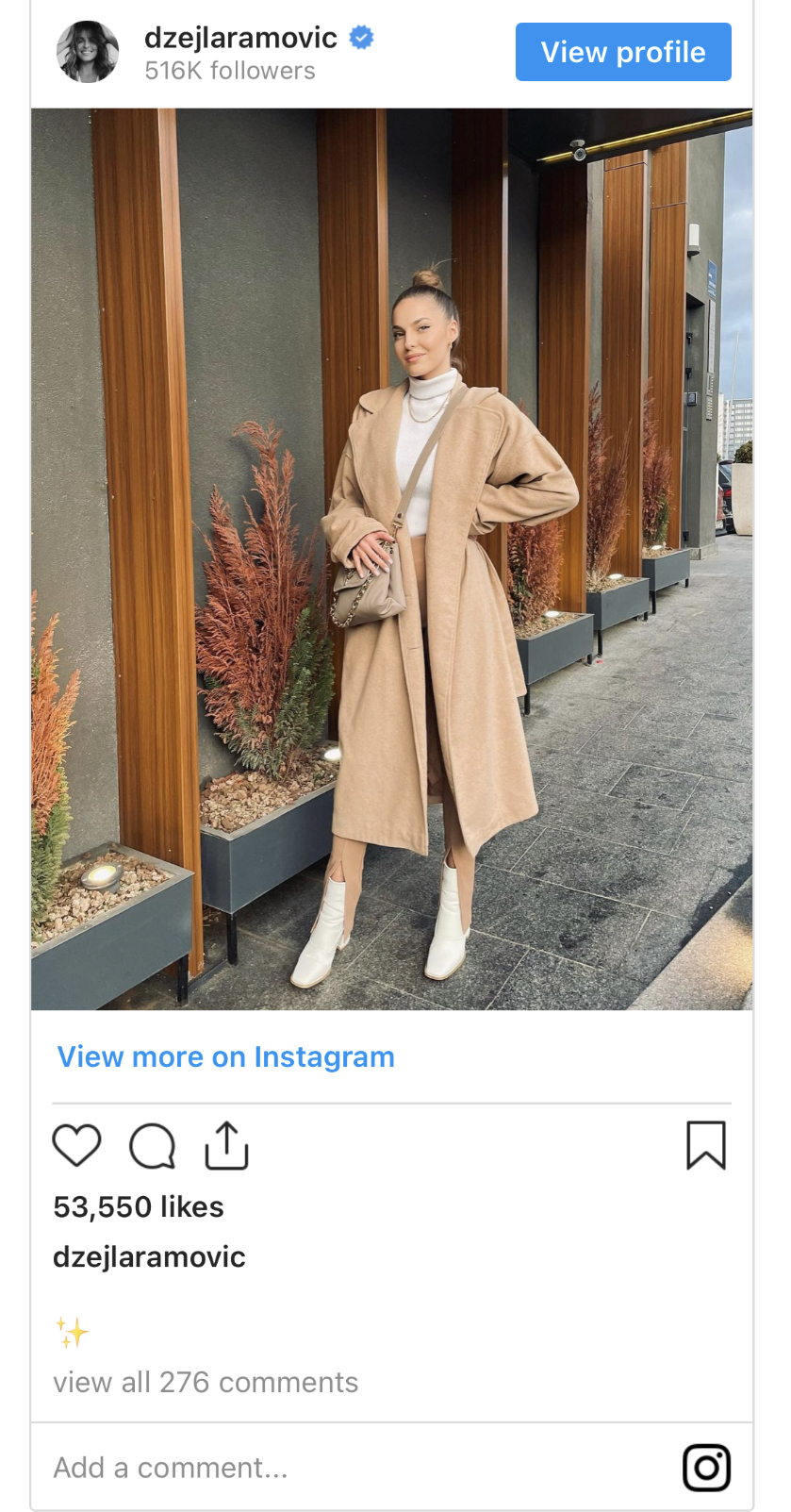Like the post with heart icon

coord(76,1146)
